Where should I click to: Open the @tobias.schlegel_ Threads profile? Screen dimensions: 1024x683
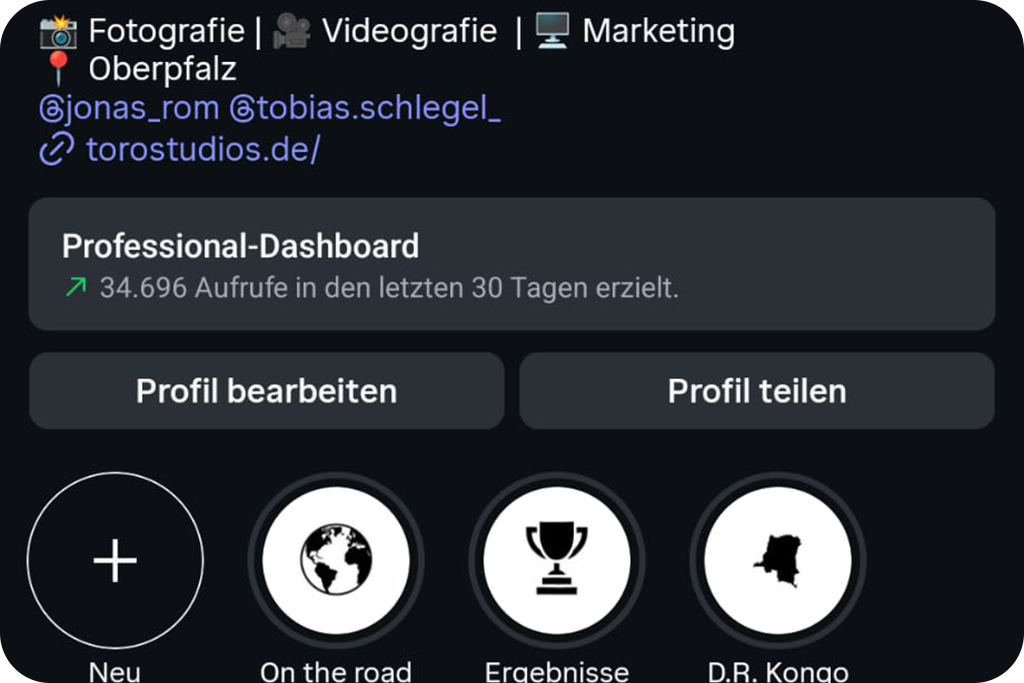[365, 108]
